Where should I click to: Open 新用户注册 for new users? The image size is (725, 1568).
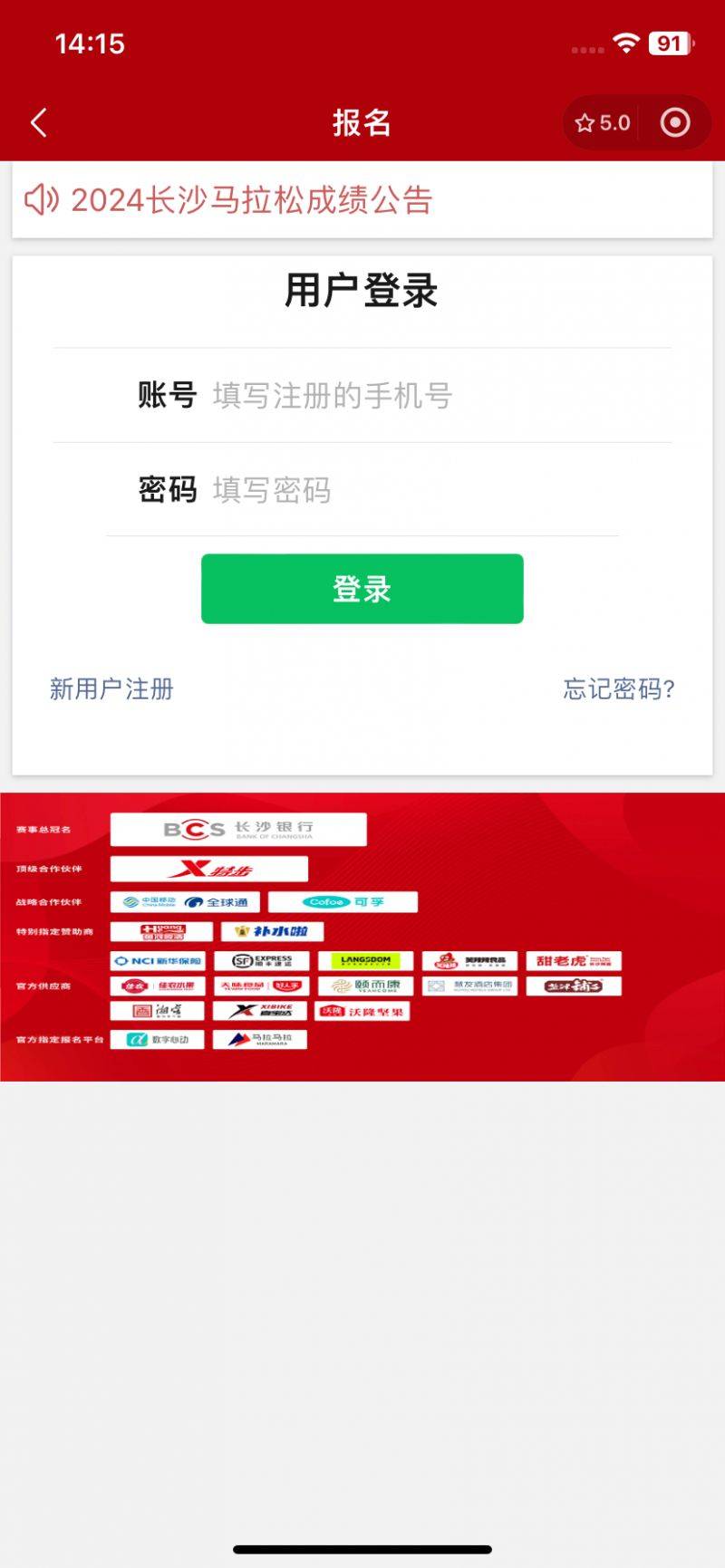pyautogui.click(x=111, y=689)
